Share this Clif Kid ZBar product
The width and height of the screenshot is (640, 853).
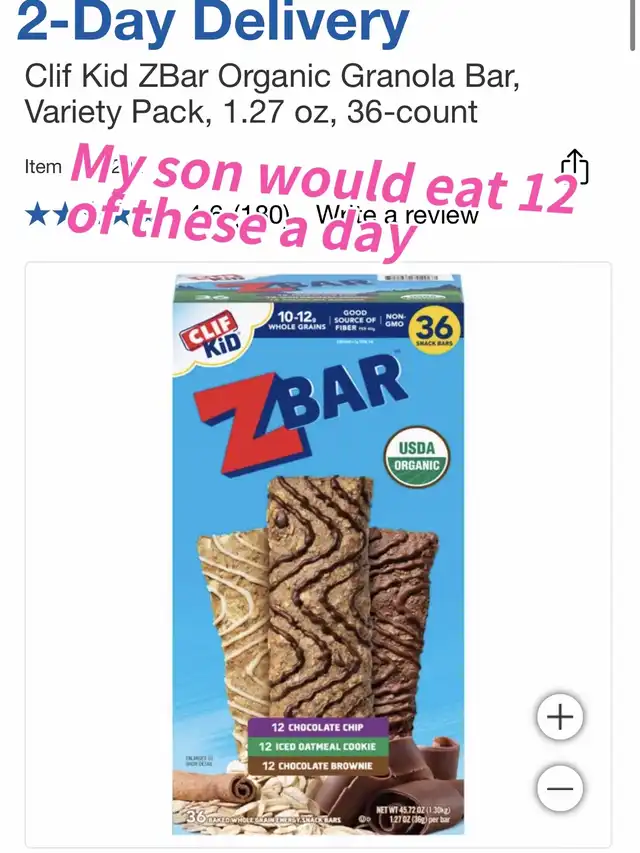coord(574,166)
